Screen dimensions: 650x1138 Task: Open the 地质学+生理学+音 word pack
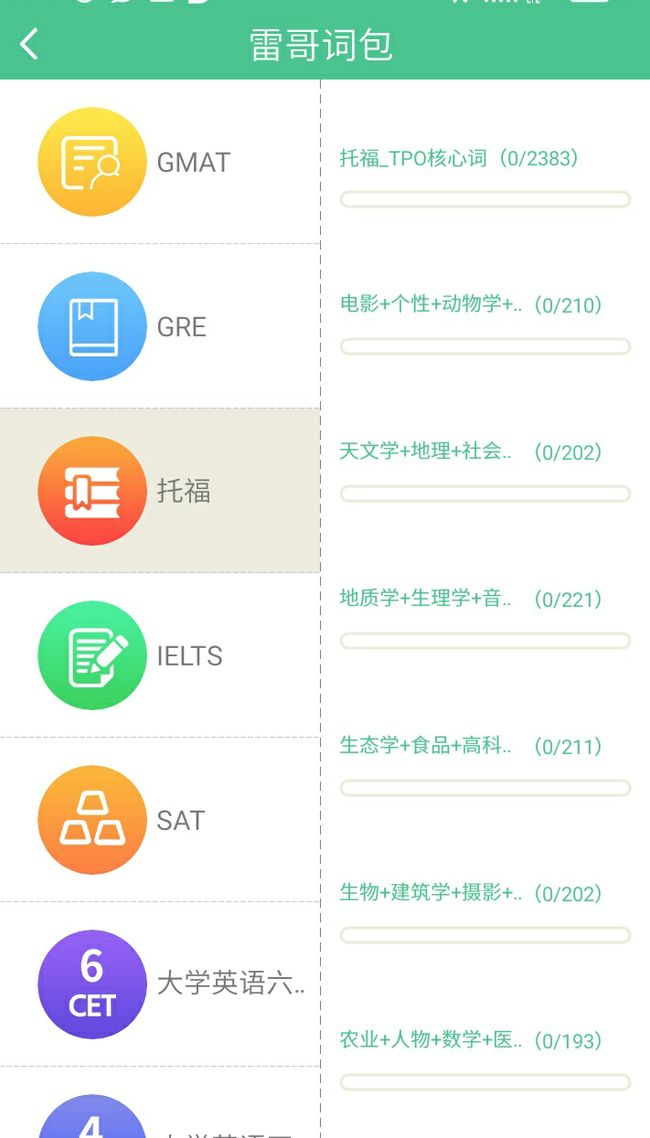485,618
